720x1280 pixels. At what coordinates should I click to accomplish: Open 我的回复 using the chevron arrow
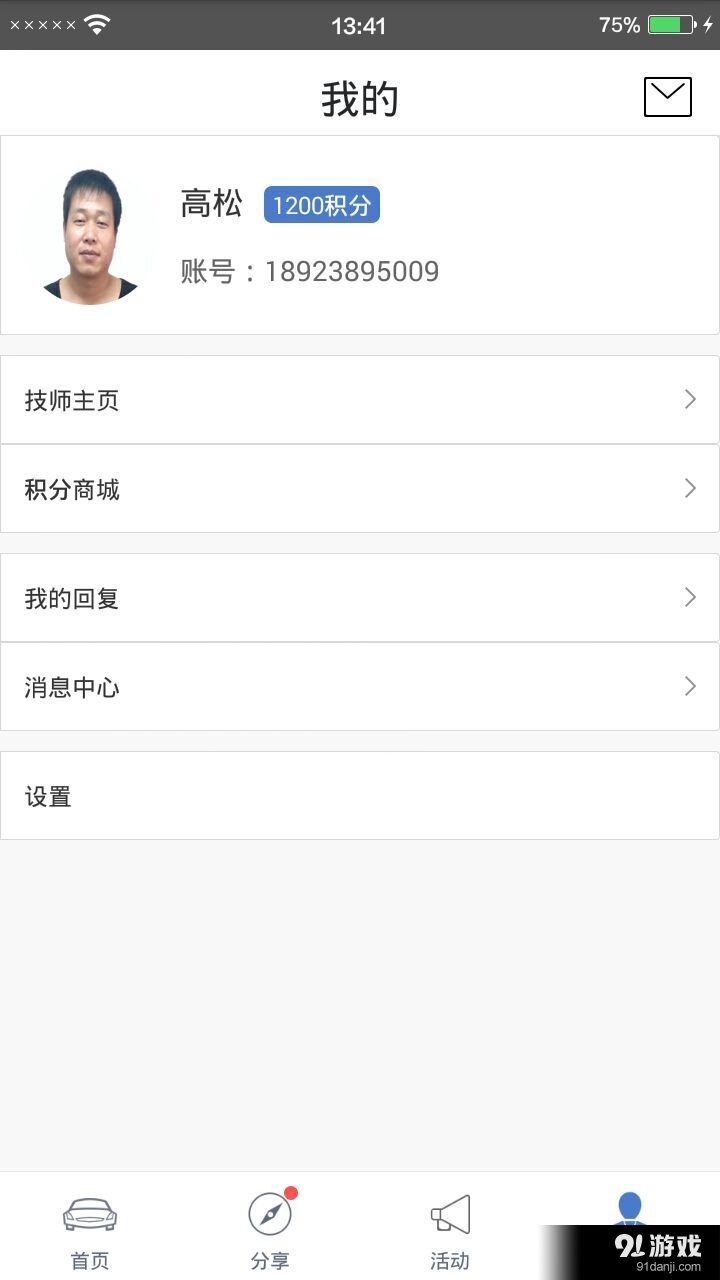click(x=690, y=597)
